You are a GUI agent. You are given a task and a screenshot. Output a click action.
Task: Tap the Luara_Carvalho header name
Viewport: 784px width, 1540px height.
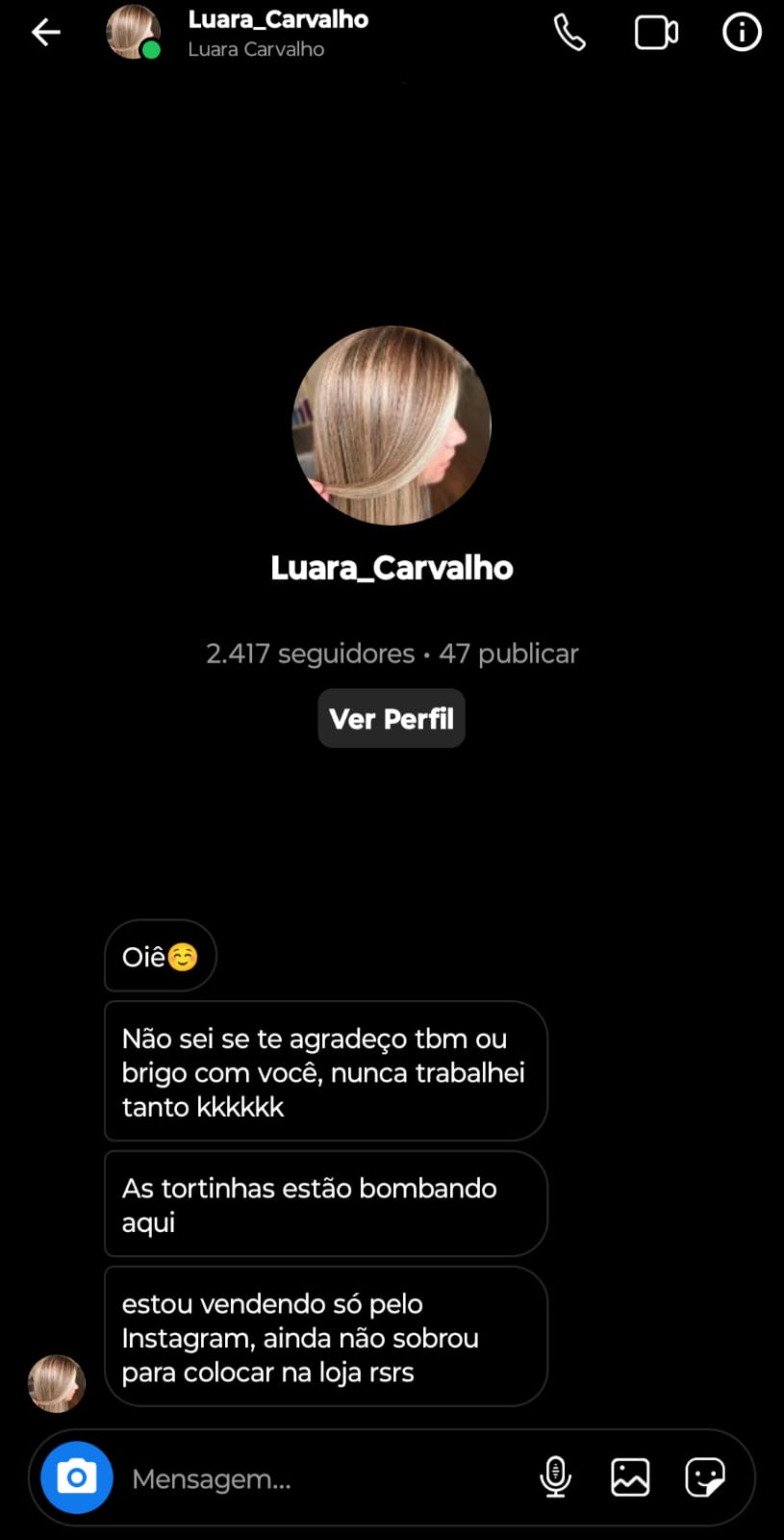click(278, 19)
